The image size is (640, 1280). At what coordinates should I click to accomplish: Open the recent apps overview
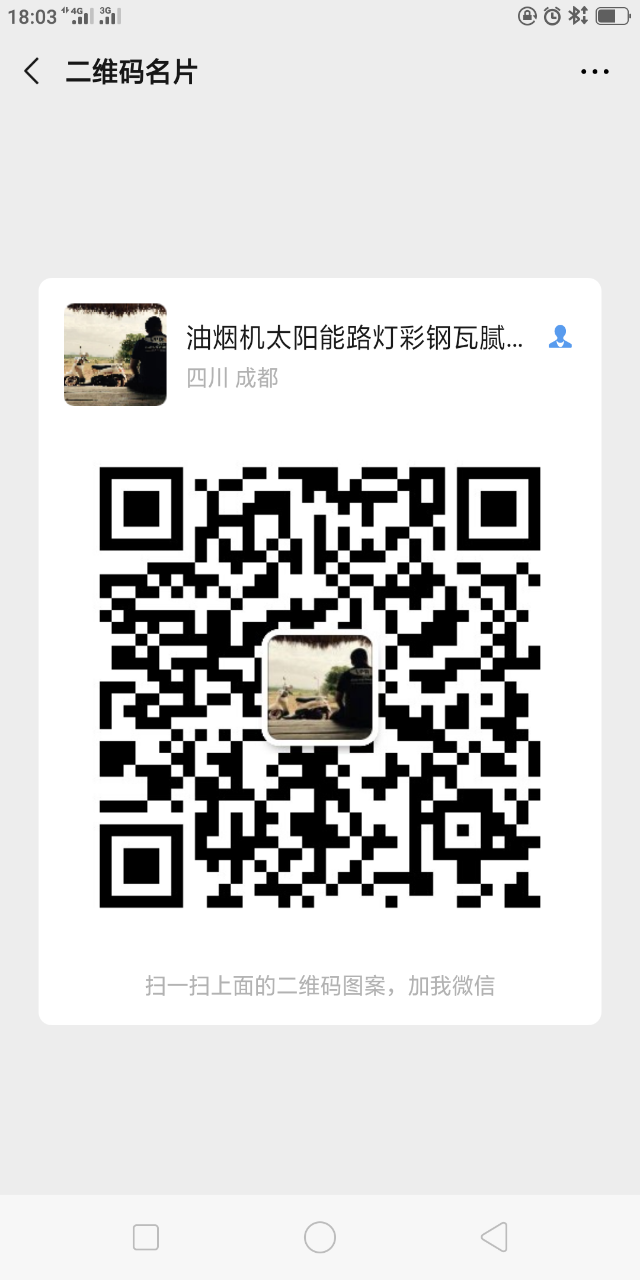point(146,1237)
